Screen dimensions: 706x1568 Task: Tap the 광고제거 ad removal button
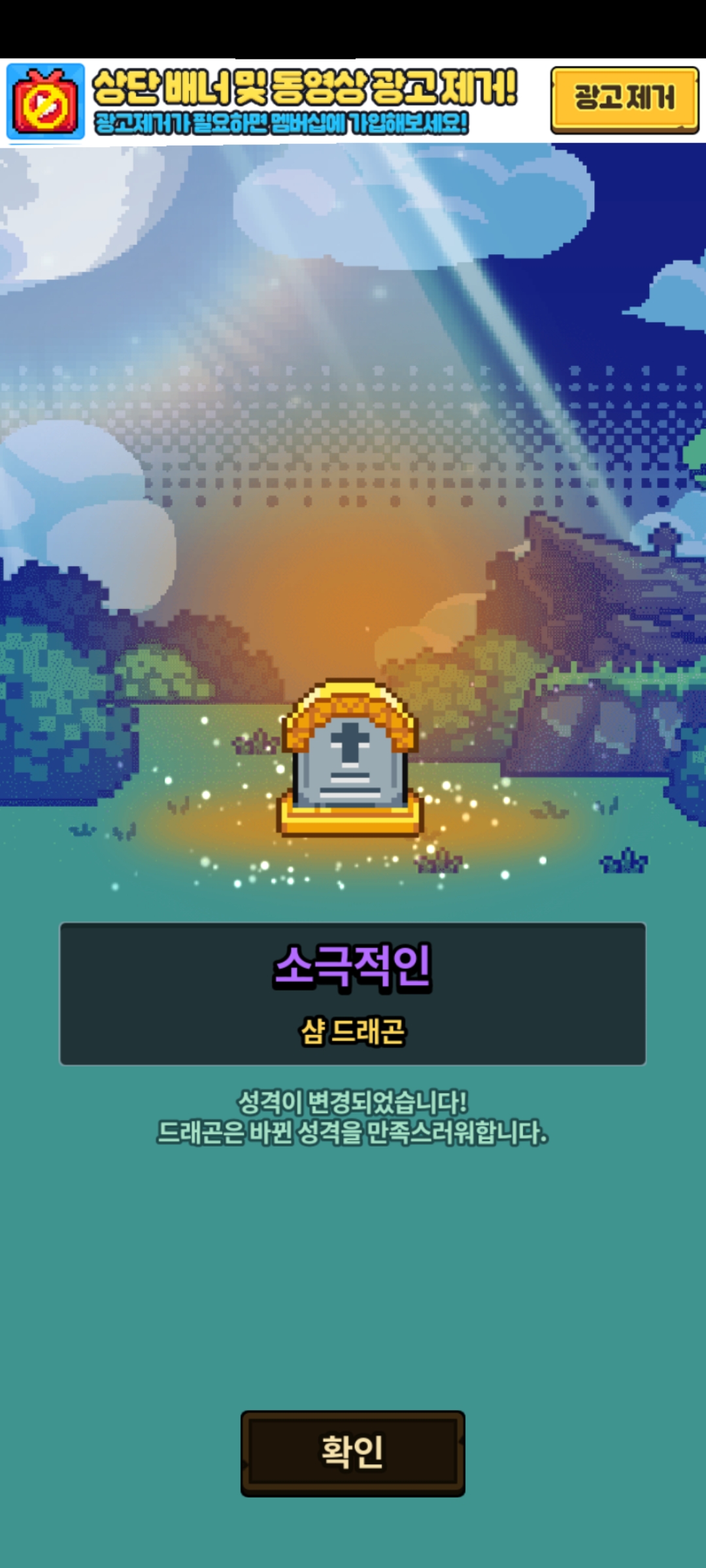tap(624, 99)
